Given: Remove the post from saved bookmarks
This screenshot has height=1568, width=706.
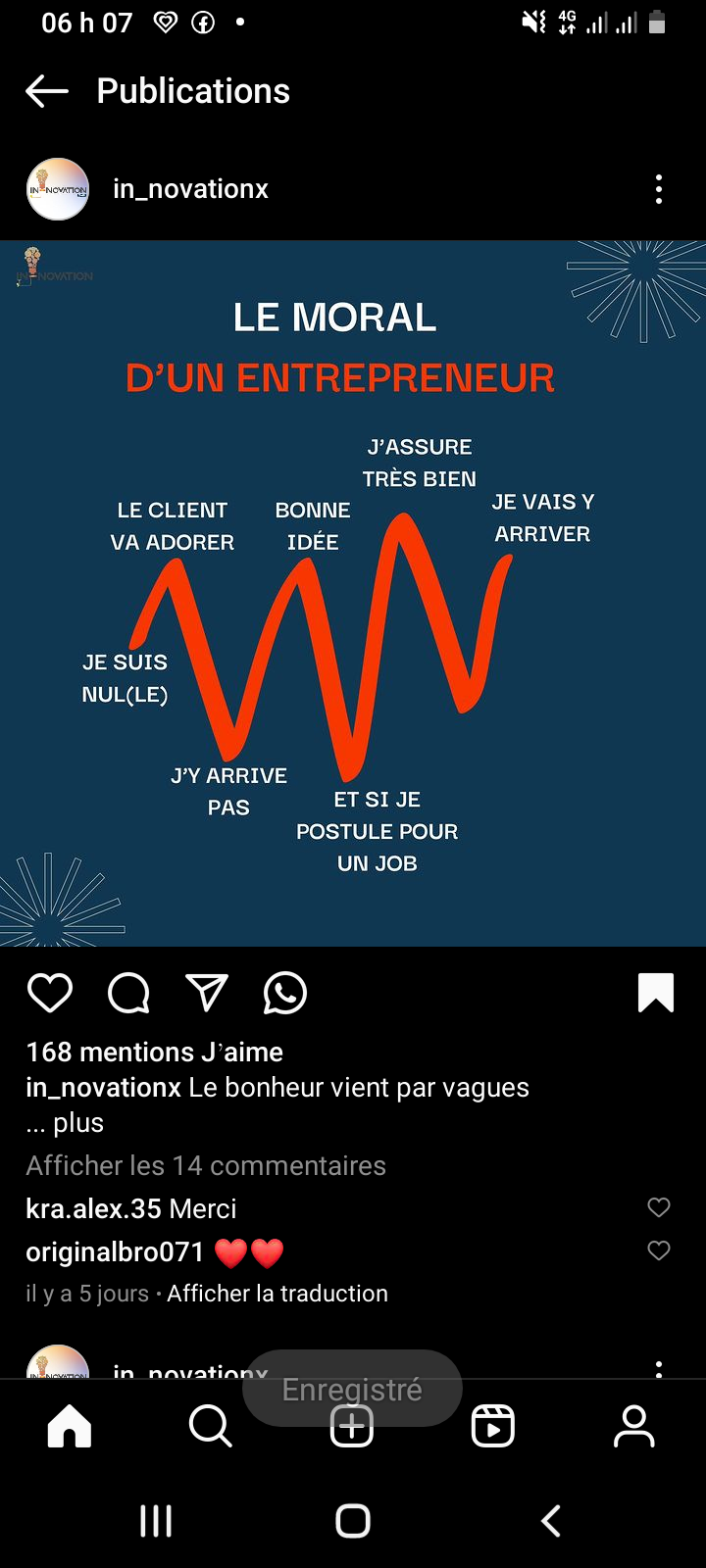Looking at the screenshot, I should coord(656,992).
